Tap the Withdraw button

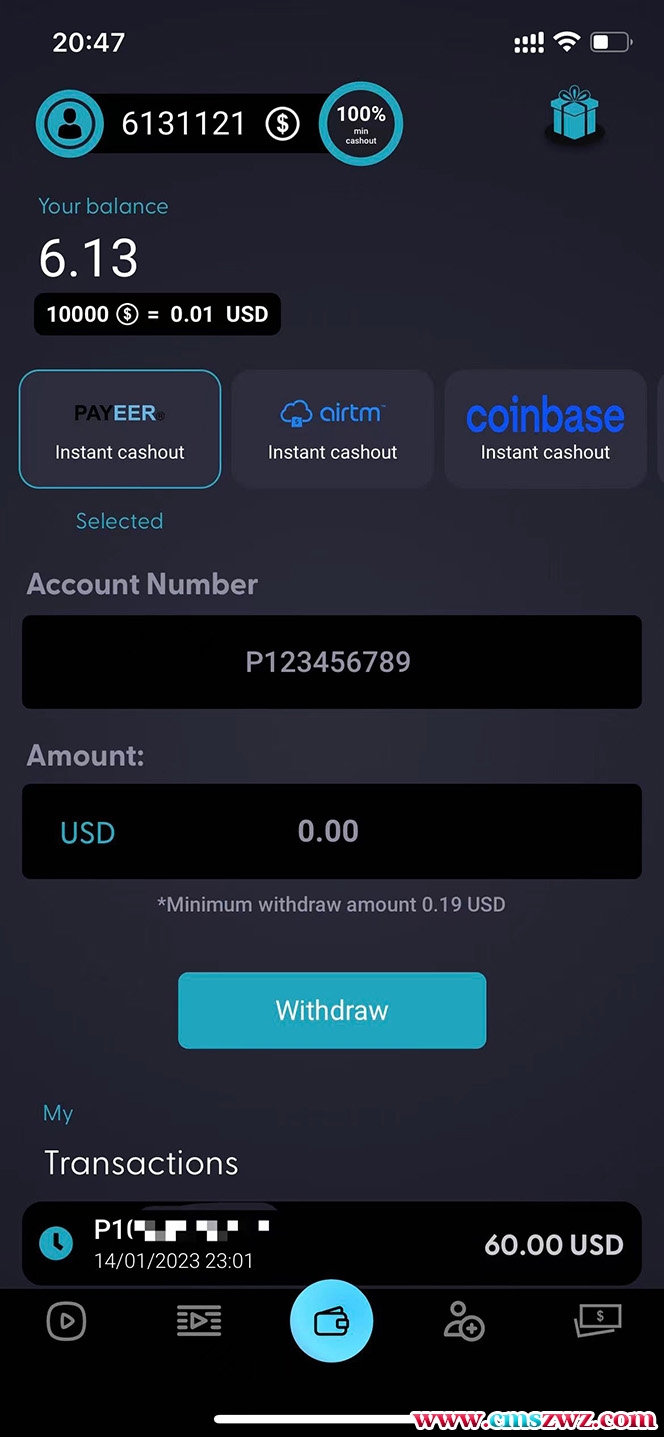(x=331, y=1010)
